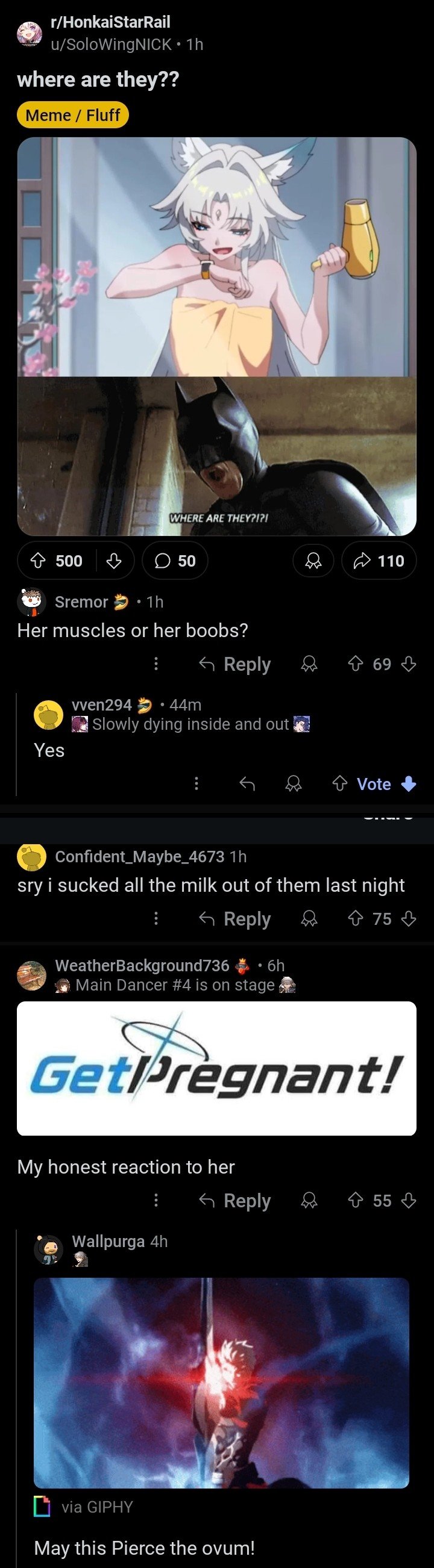This screenshot has height=1568, width=434.
Task: Upvote Sremor's comment
Action: click(356, 664)
